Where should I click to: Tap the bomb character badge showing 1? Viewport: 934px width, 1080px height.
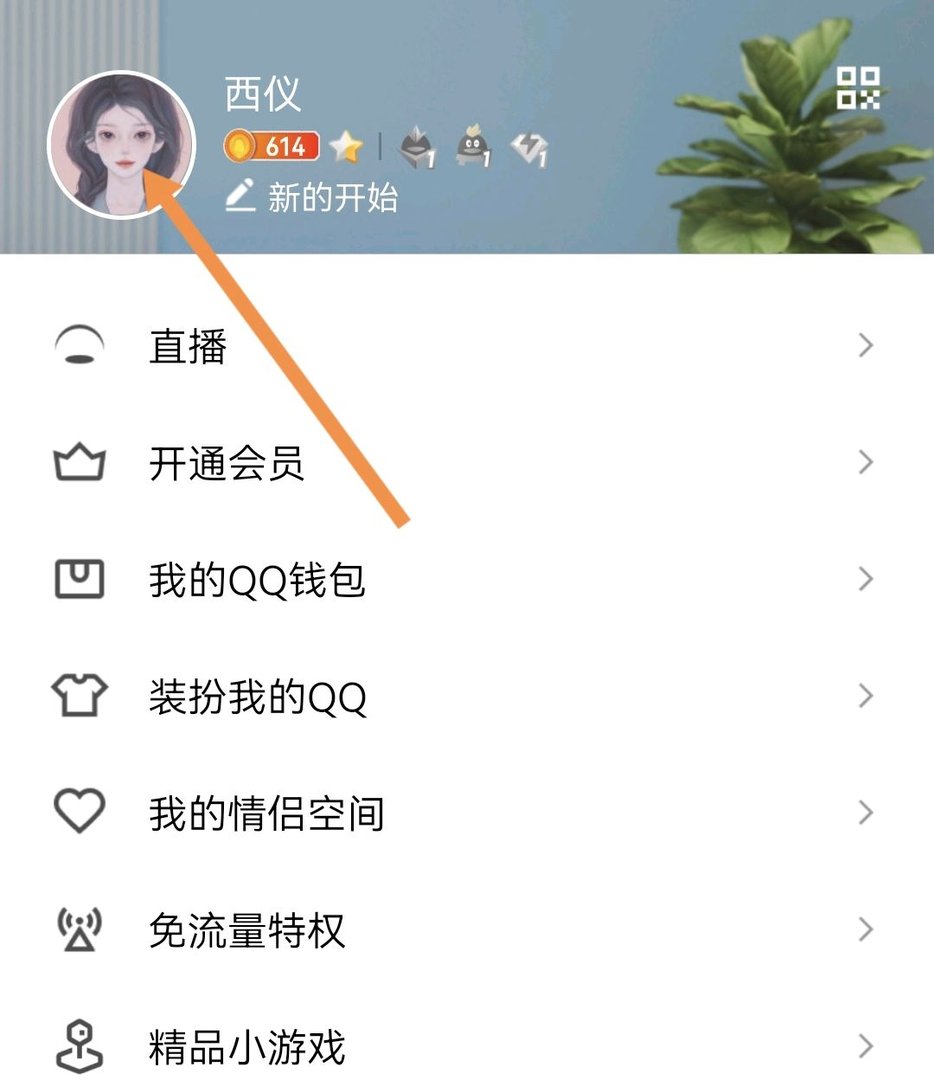476,146
